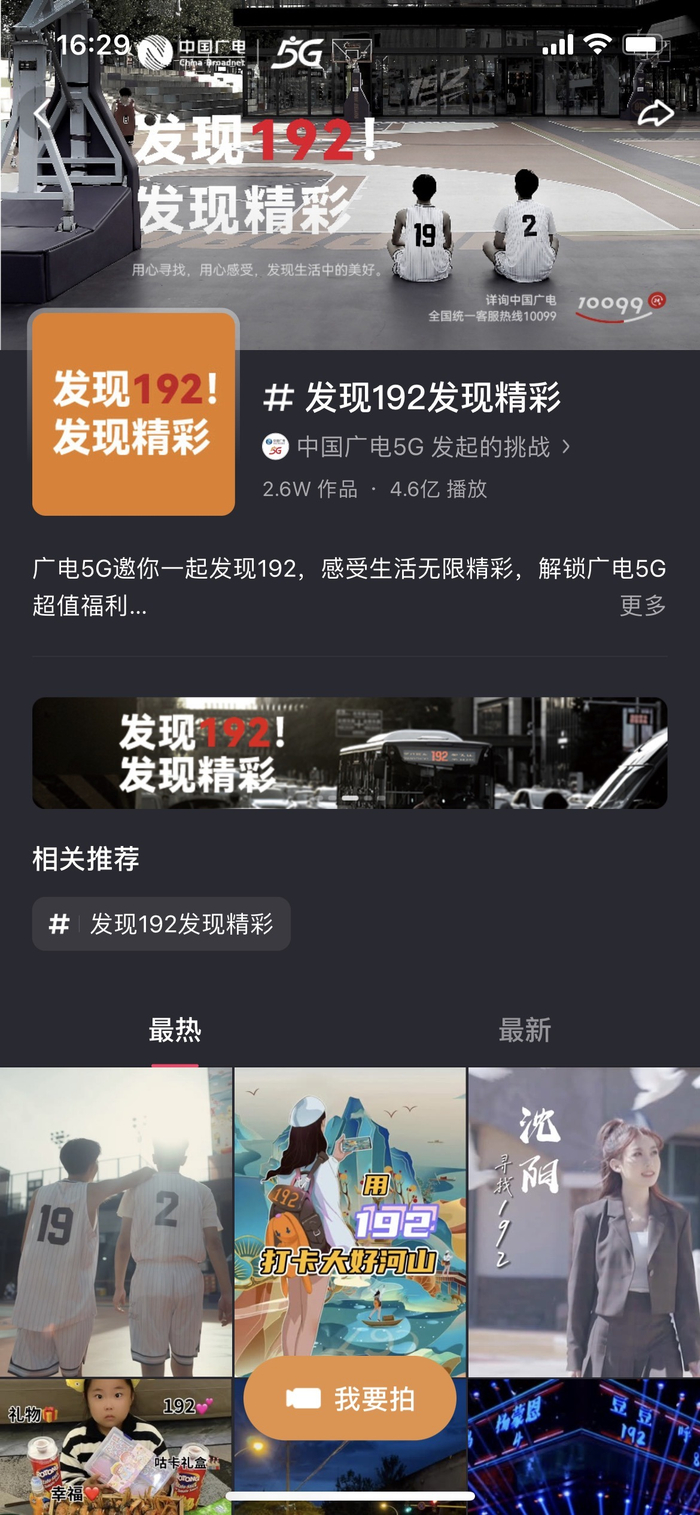Image resolution: width=700 pixels, height=1515 pixels.
Task: Tap the 我要拍 record button
Action: pos(350,1399)
